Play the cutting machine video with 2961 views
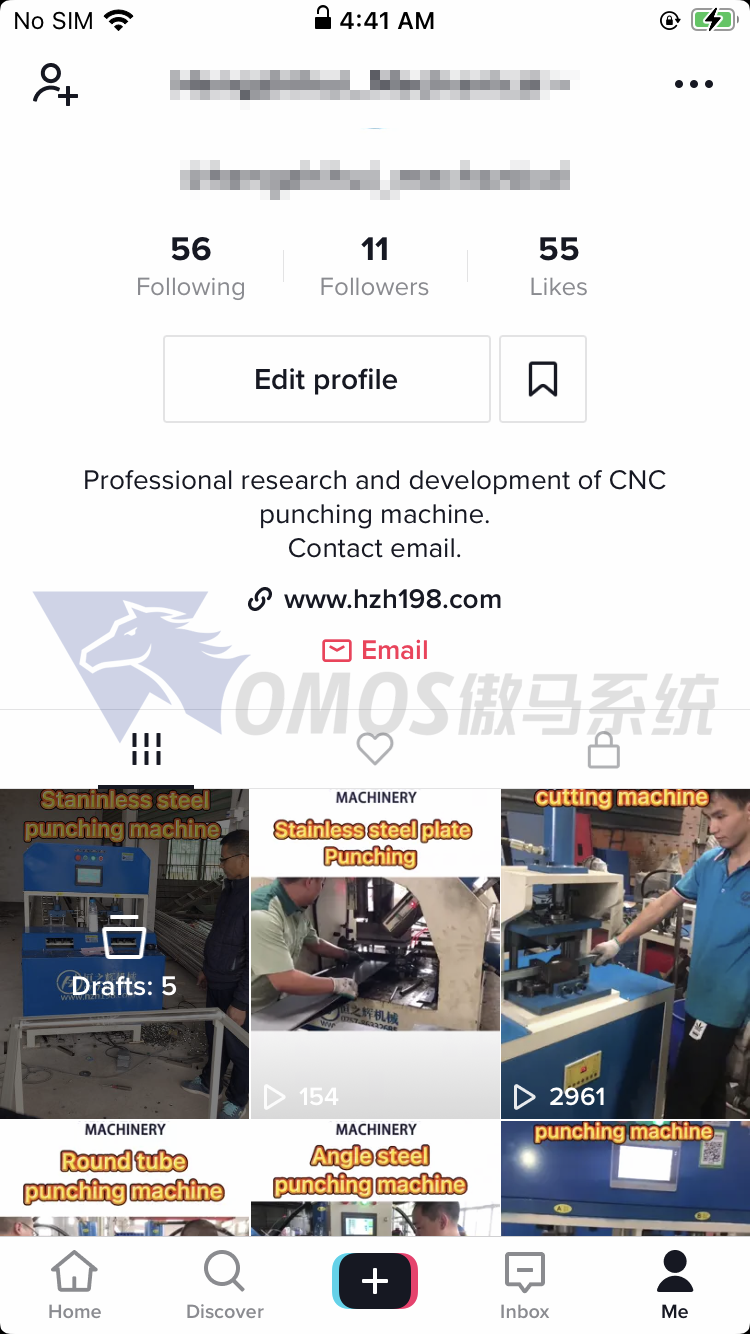750x1334 pixels. pos(625,953)
